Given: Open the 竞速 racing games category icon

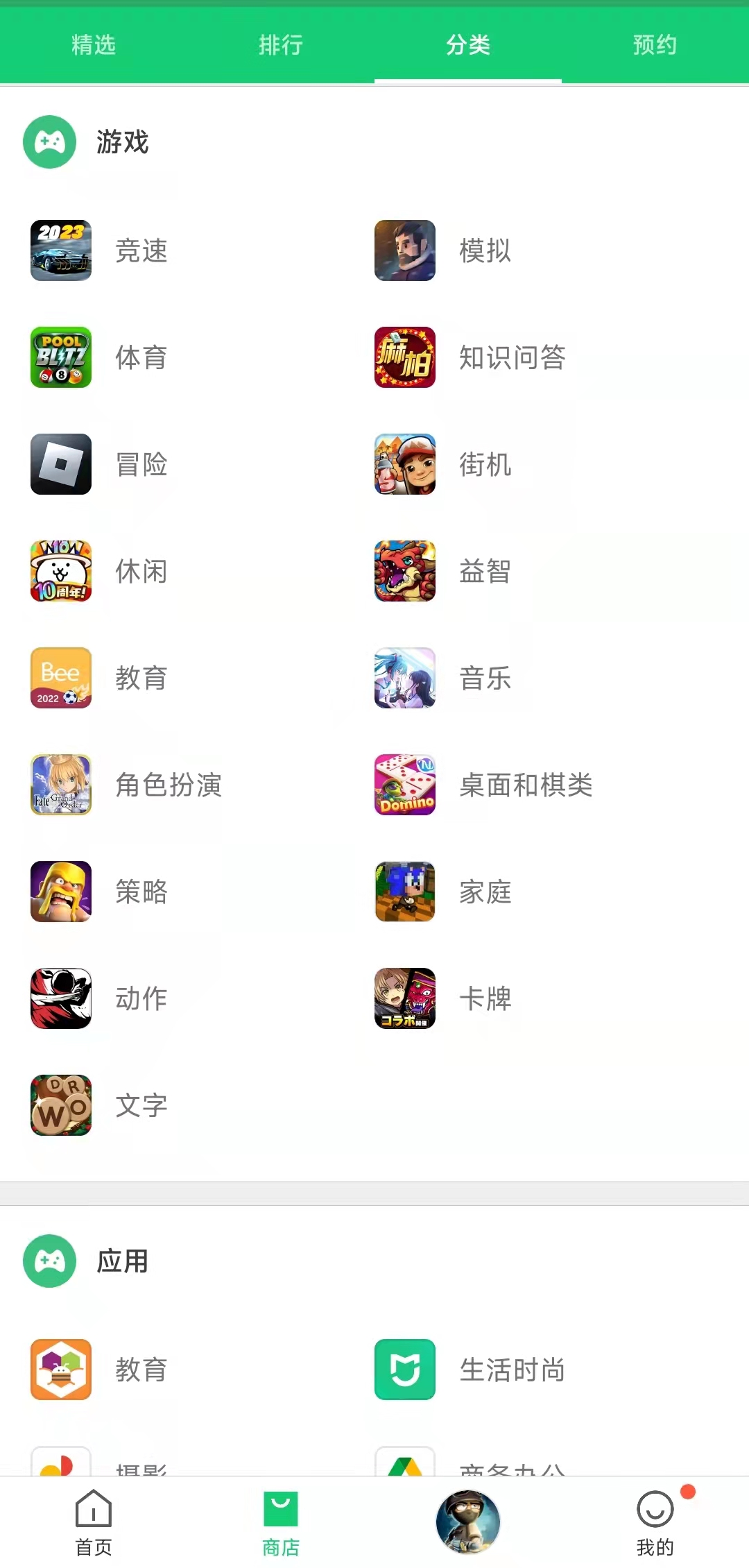Looking at the screenshot, I should [x=60, y=250].
